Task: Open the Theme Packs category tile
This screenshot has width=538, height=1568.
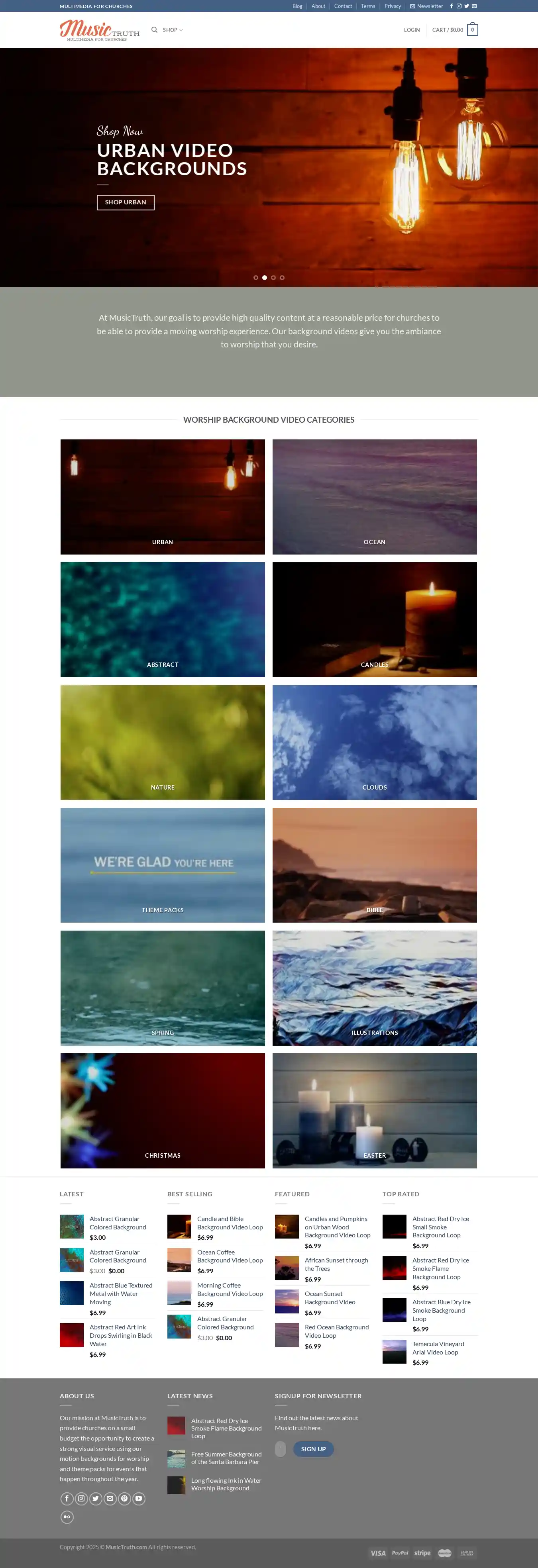Action: [x=163, y=865]
